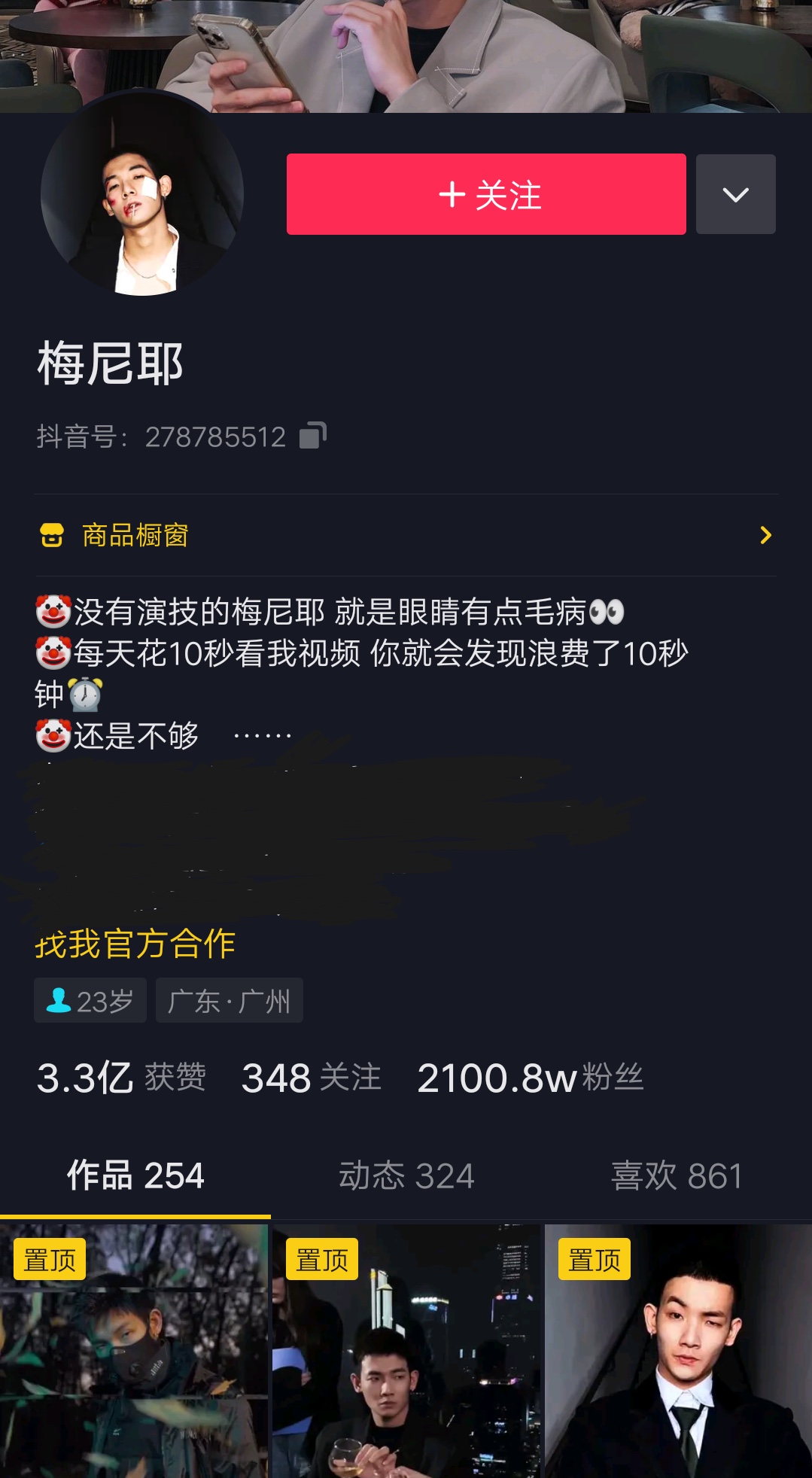Open the 348 关注 following list
The width and height of the screenshot is (812, 1478).
tap(311, 1077)
